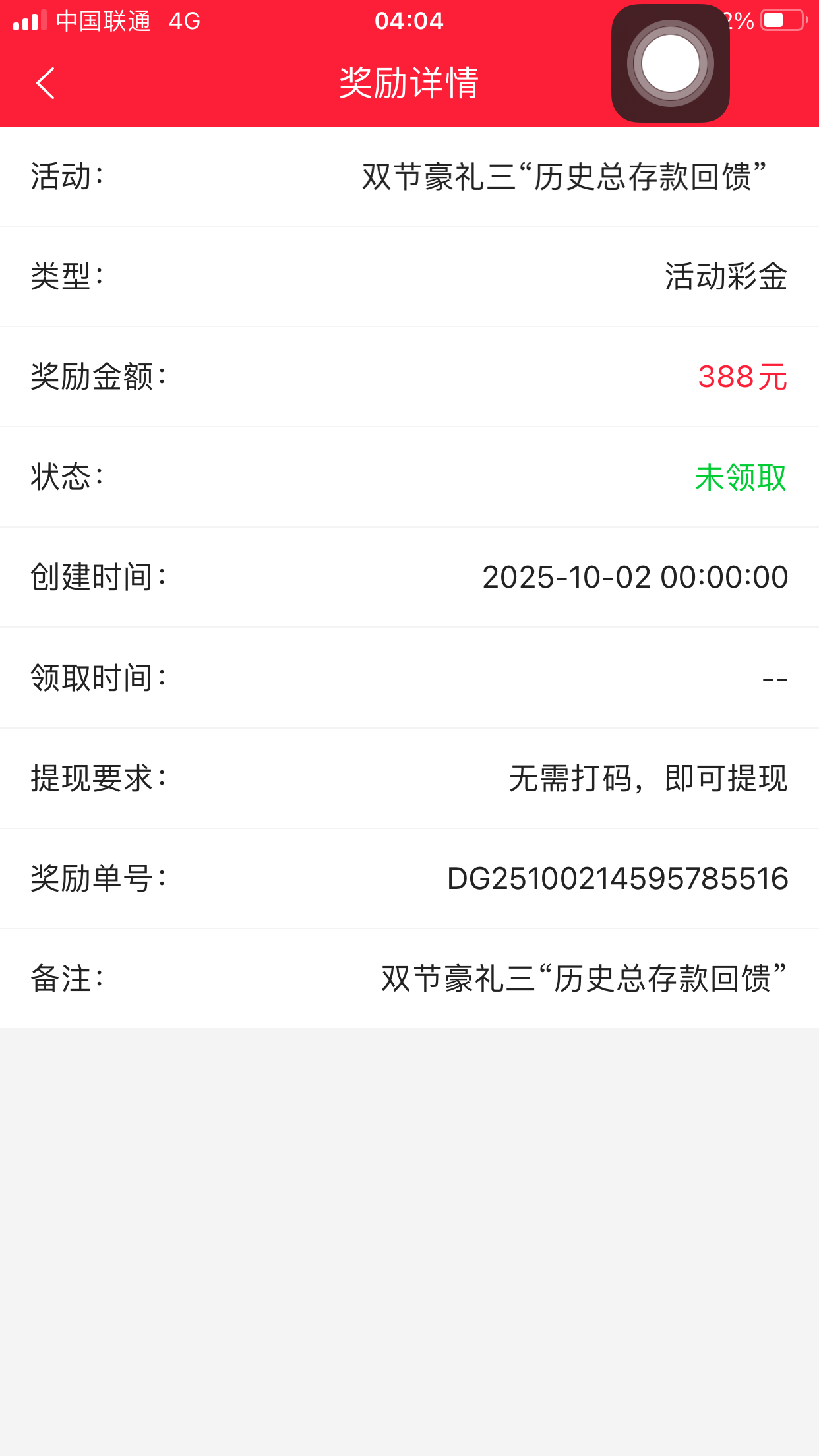This screenshot has height=1456, width=819.
Task: Go back from the 奖励详情 page
Action: [x=45, y=83]
